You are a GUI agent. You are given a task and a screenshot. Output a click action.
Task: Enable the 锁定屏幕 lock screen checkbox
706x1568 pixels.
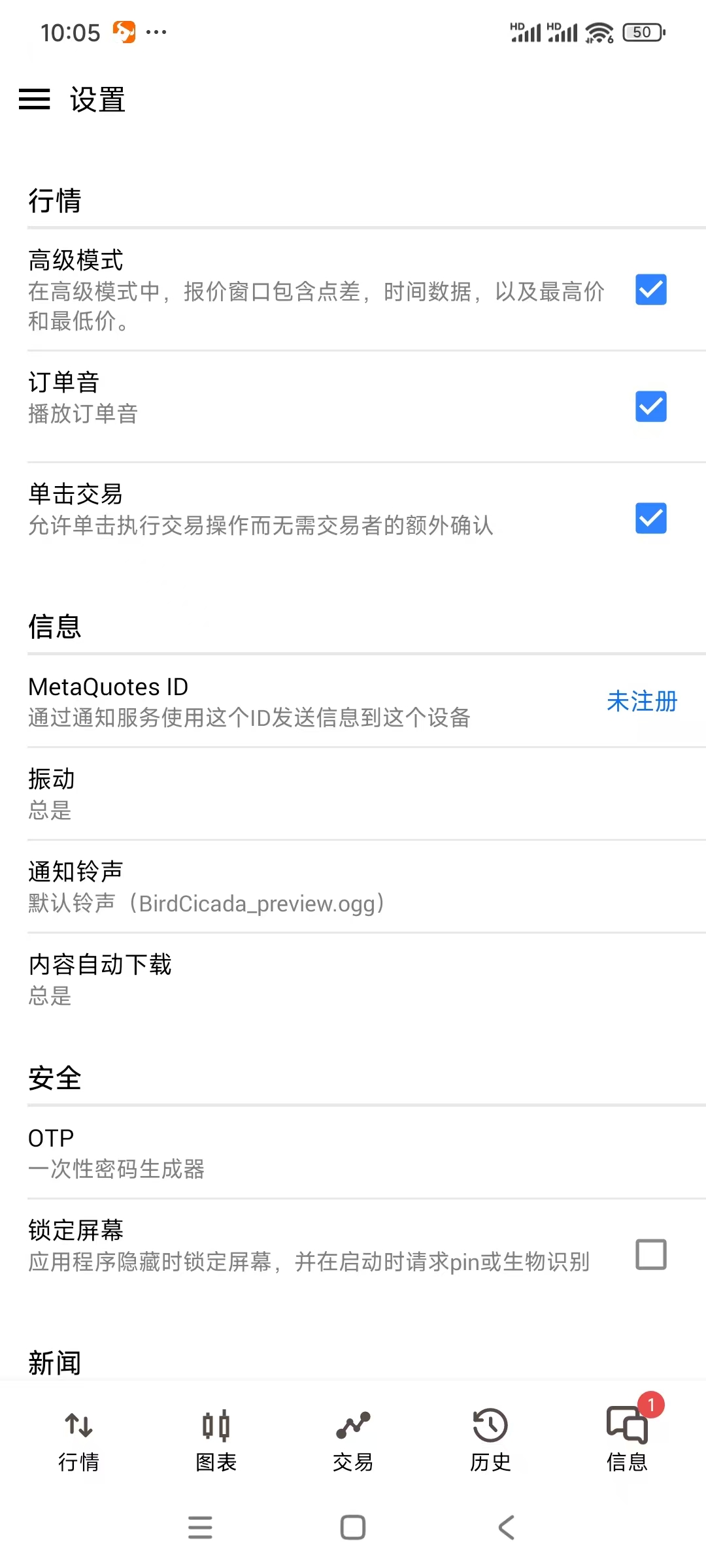coord(650,1254)
